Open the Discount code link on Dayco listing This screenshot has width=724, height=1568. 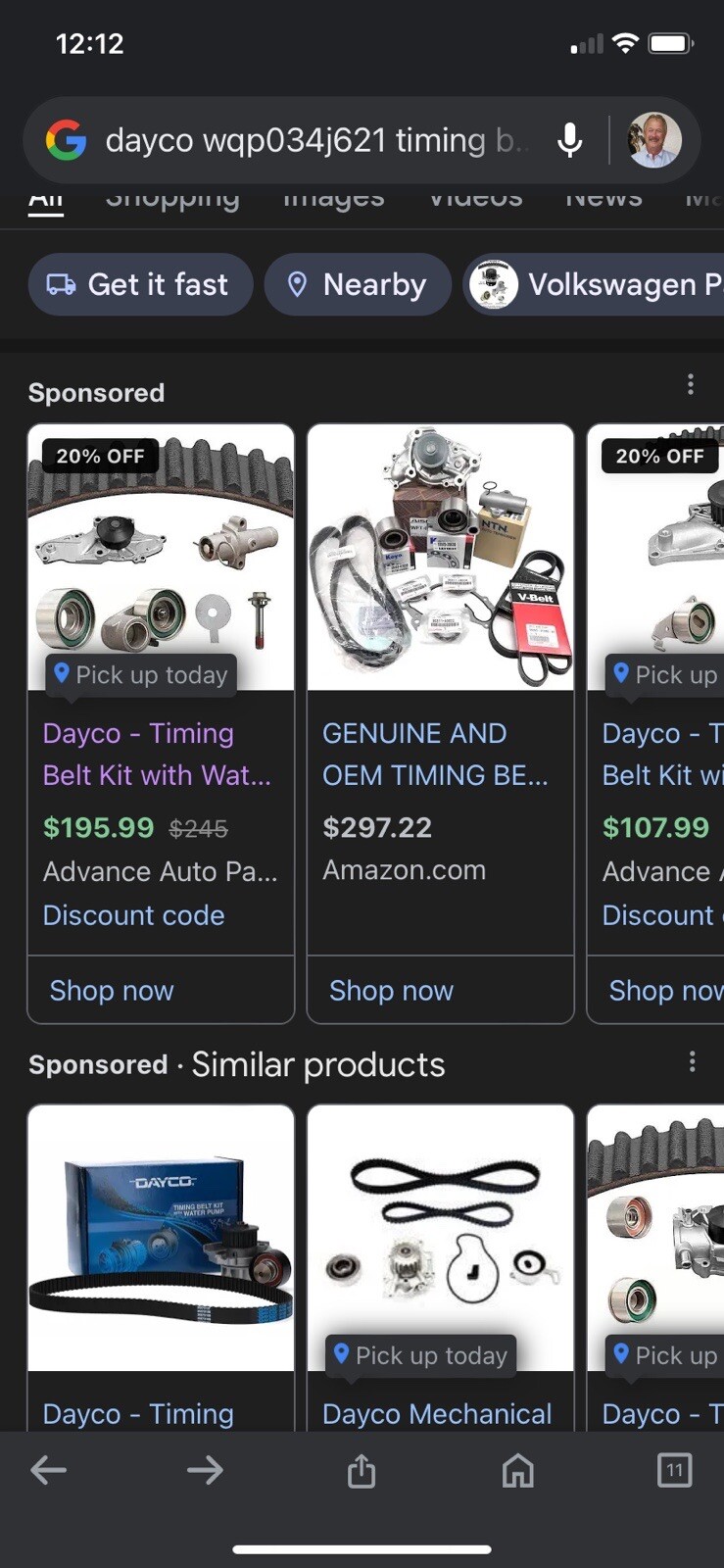(x=133, y=915)
